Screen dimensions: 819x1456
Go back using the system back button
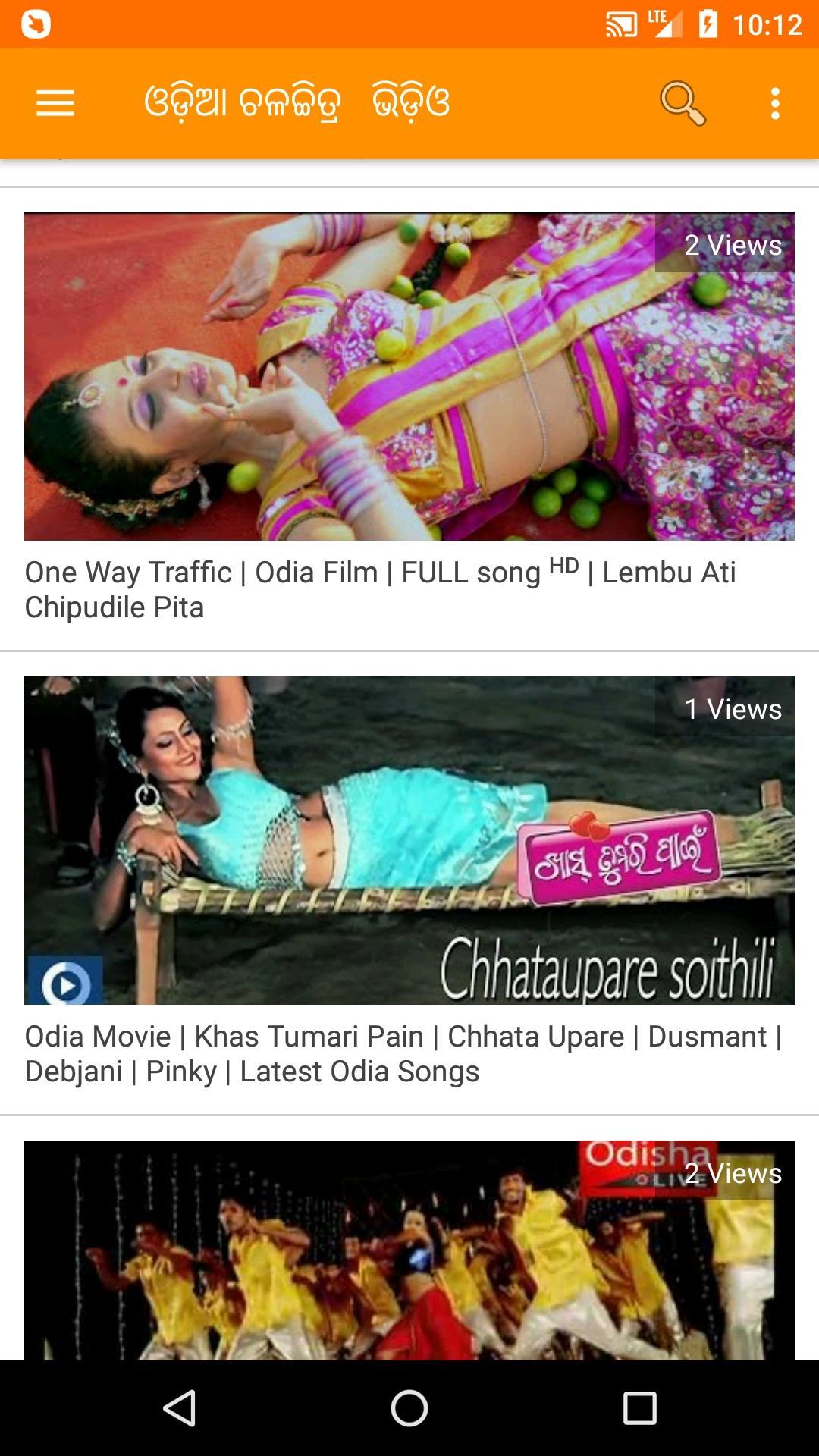[180, 1409]
